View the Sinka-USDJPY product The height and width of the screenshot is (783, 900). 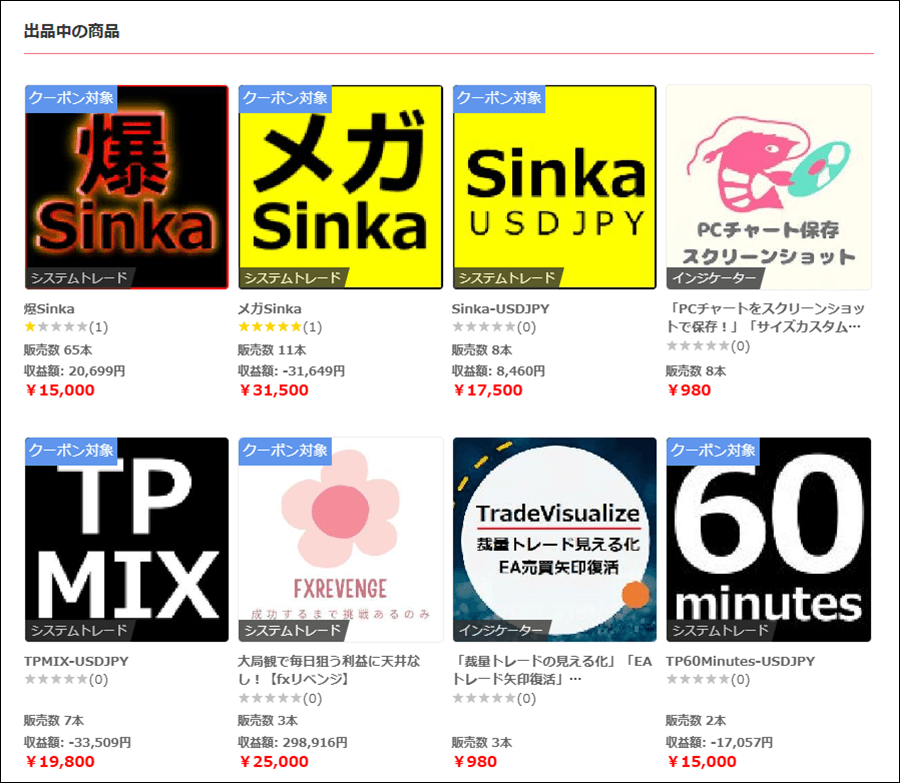(554, 187)
